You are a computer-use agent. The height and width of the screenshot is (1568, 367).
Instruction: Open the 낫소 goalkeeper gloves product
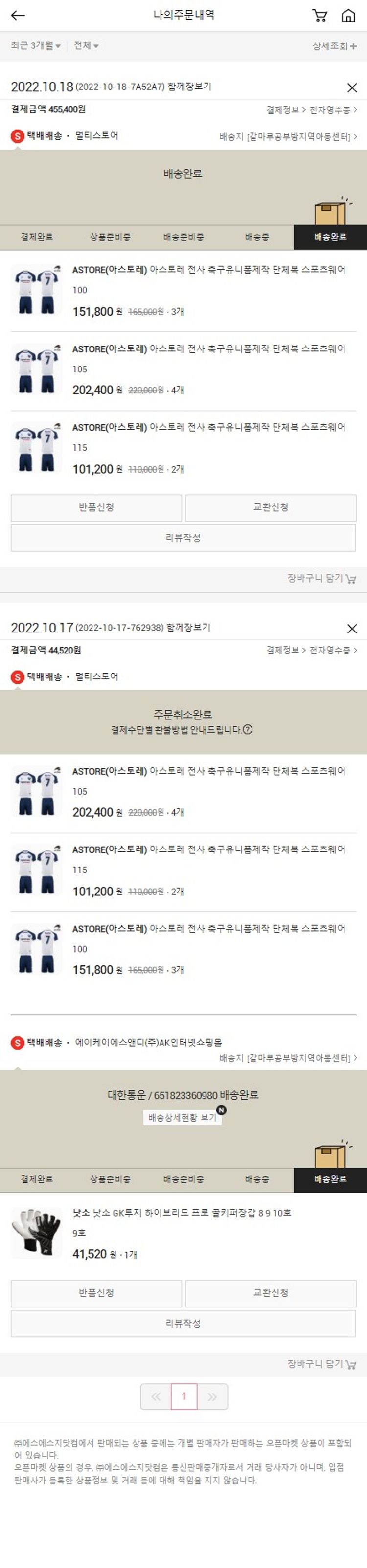182,1213
